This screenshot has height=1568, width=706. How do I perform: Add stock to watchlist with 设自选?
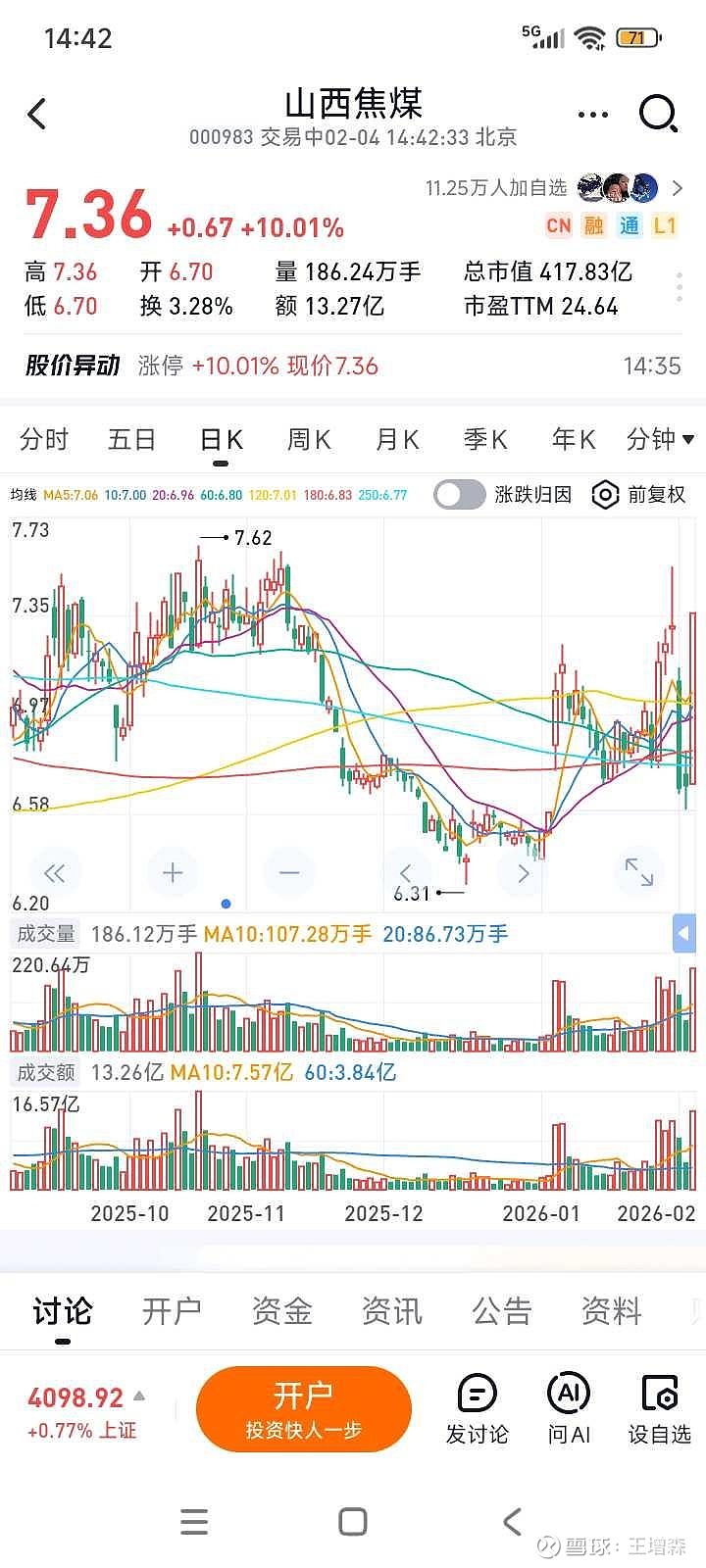(x=660, y=1409)
